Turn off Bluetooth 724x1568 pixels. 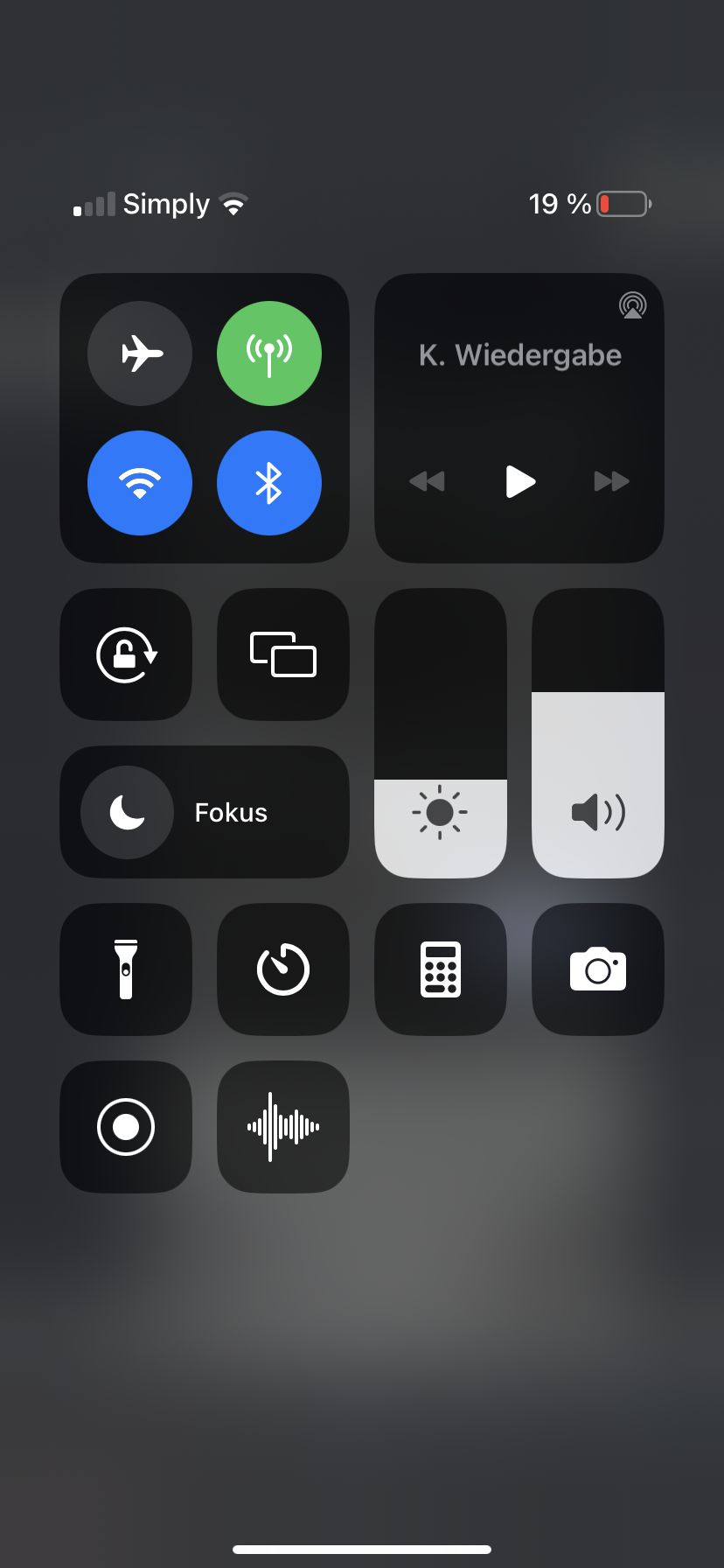[x=269, y=483]
